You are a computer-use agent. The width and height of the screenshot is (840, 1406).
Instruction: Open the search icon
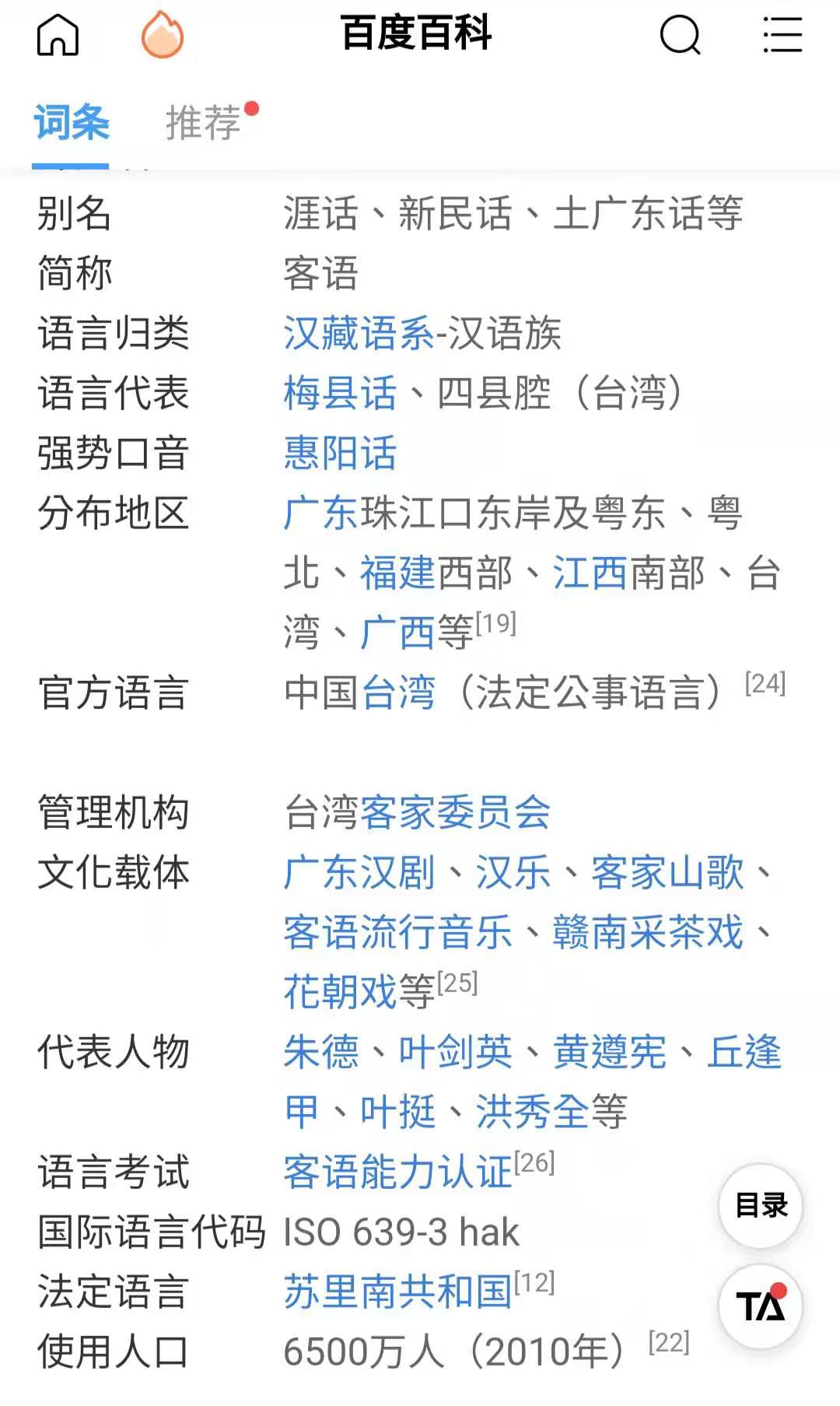[x=680, y=35]
